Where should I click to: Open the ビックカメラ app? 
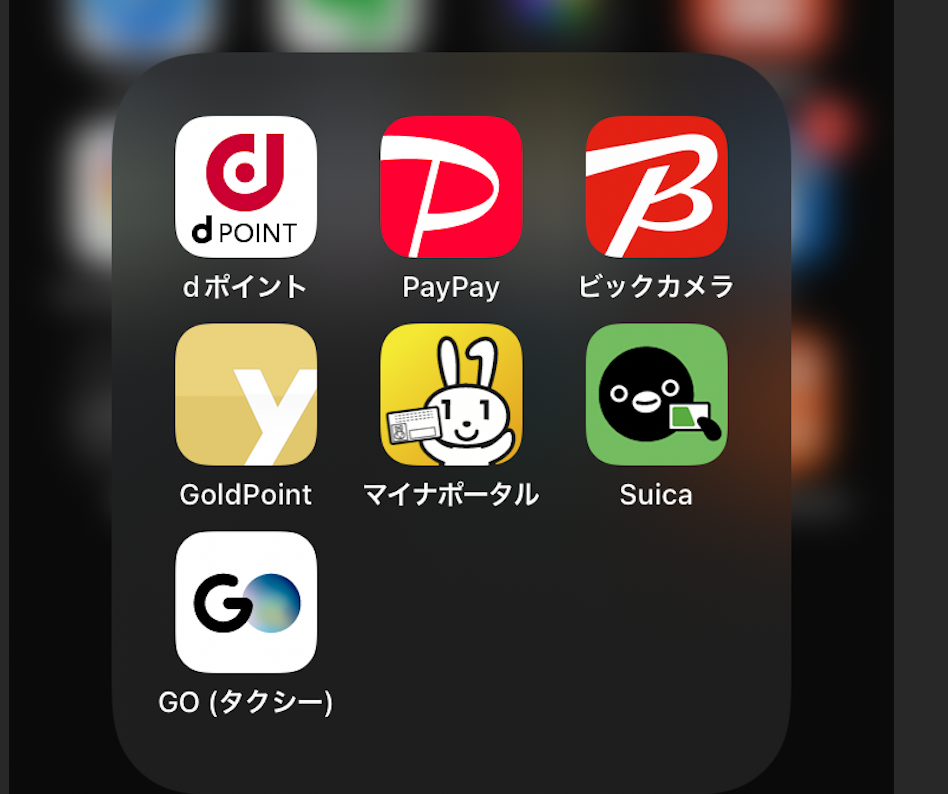click(656, 187)
